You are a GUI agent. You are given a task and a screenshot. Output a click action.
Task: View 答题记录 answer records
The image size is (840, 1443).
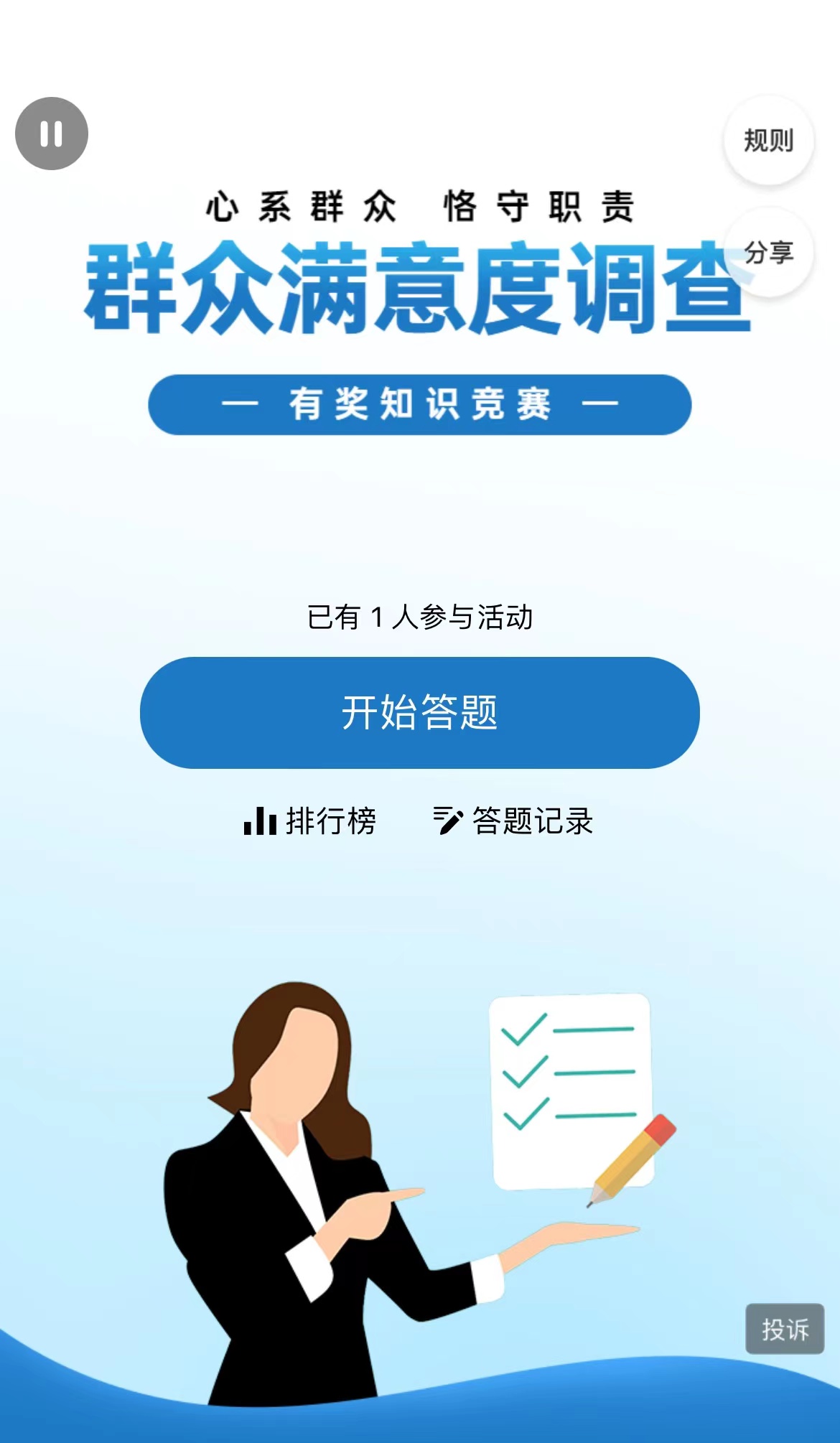point(513,821)
